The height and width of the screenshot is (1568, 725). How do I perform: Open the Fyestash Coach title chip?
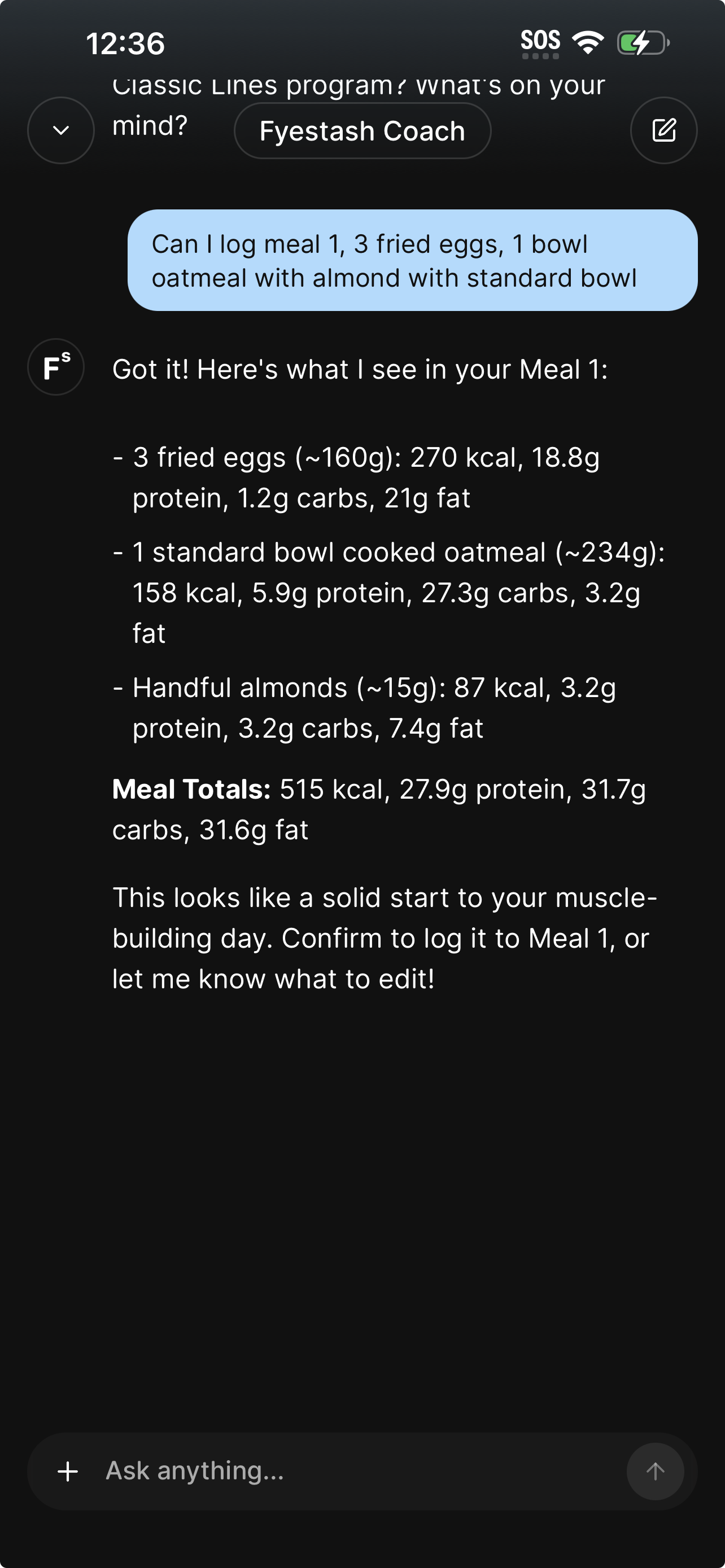coord(362,131)
